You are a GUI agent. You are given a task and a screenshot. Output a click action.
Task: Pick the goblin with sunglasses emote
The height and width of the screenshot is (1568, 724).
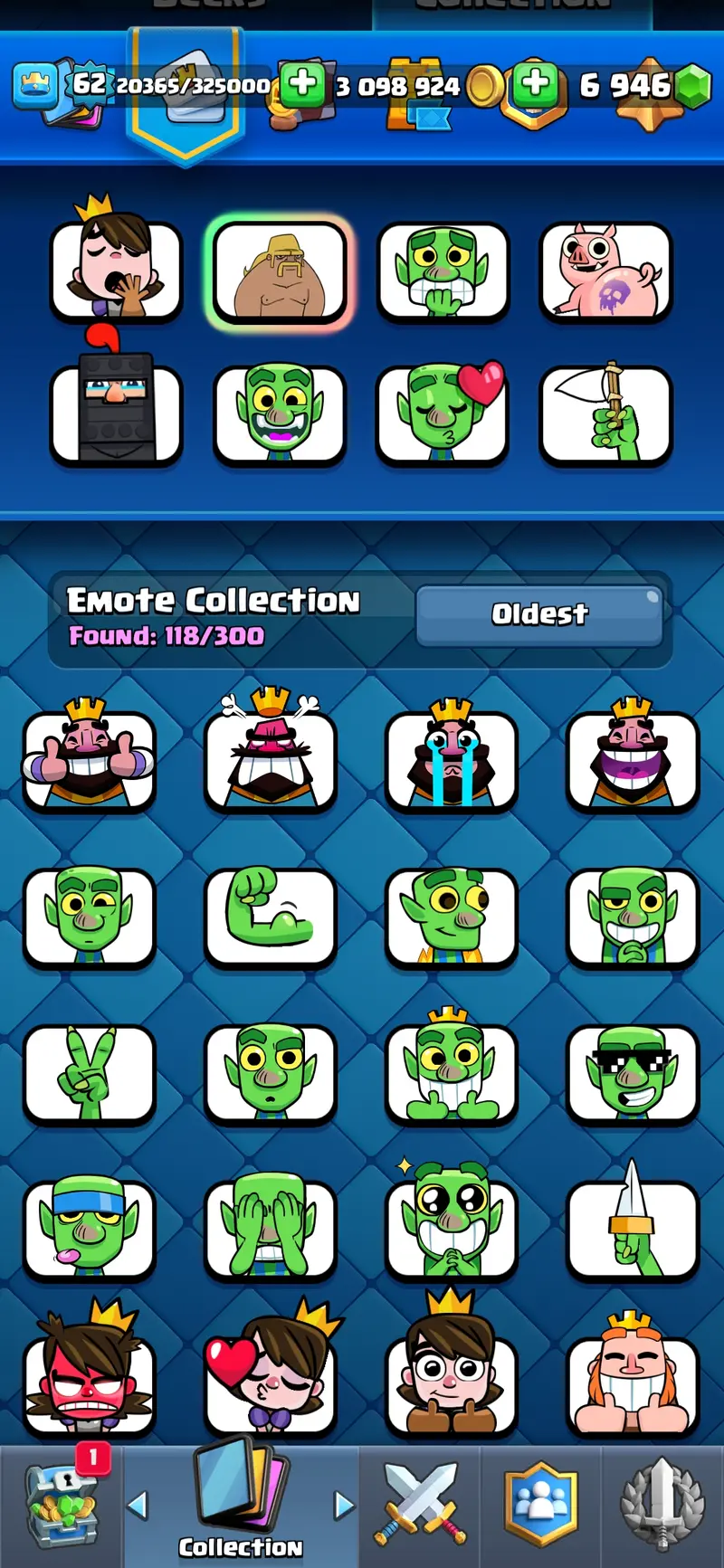point(632,1074)
